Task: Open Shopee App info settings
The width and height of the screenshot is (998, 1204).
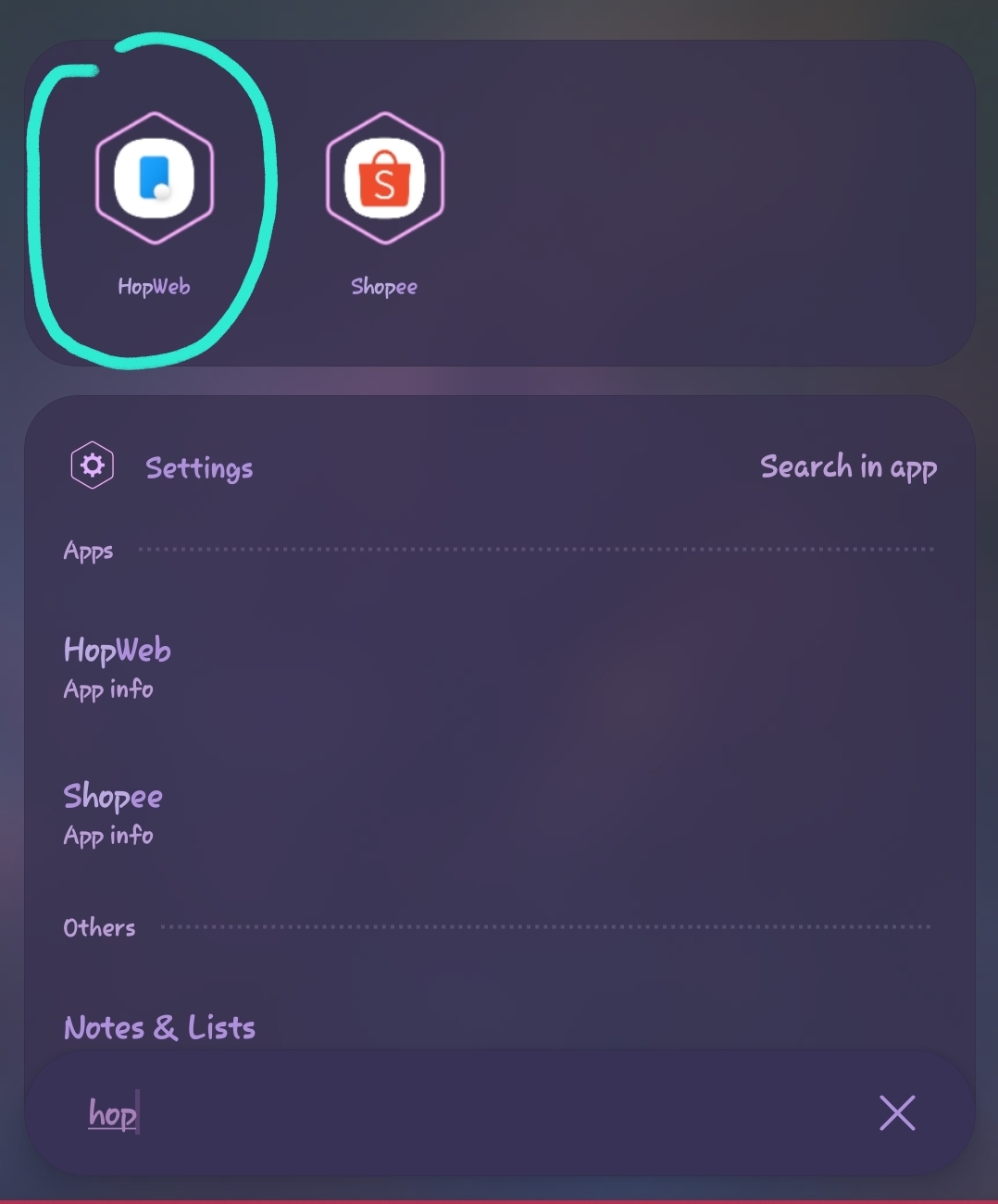Action: (113, 813)
